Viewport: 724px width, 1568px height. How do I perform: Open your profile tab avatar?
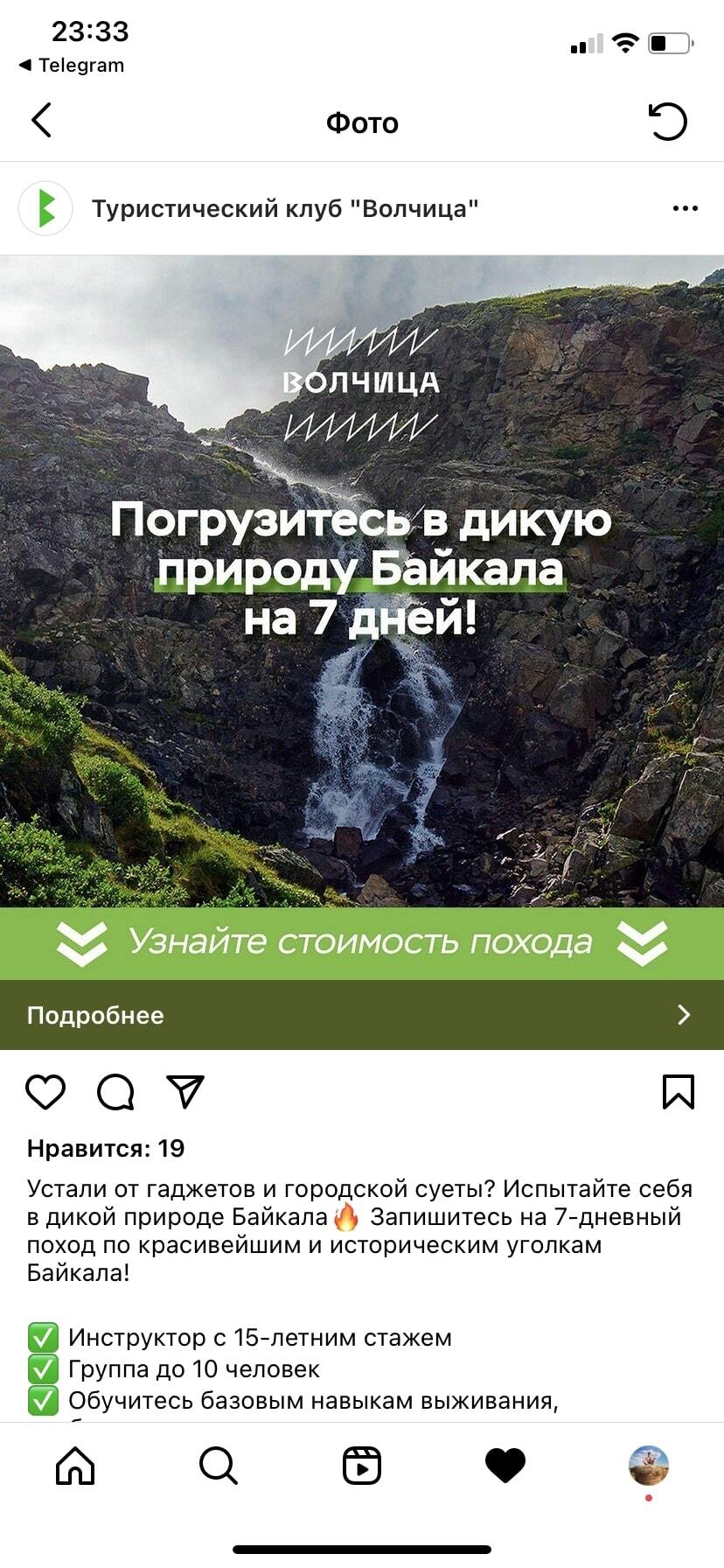pos(648,1465)
